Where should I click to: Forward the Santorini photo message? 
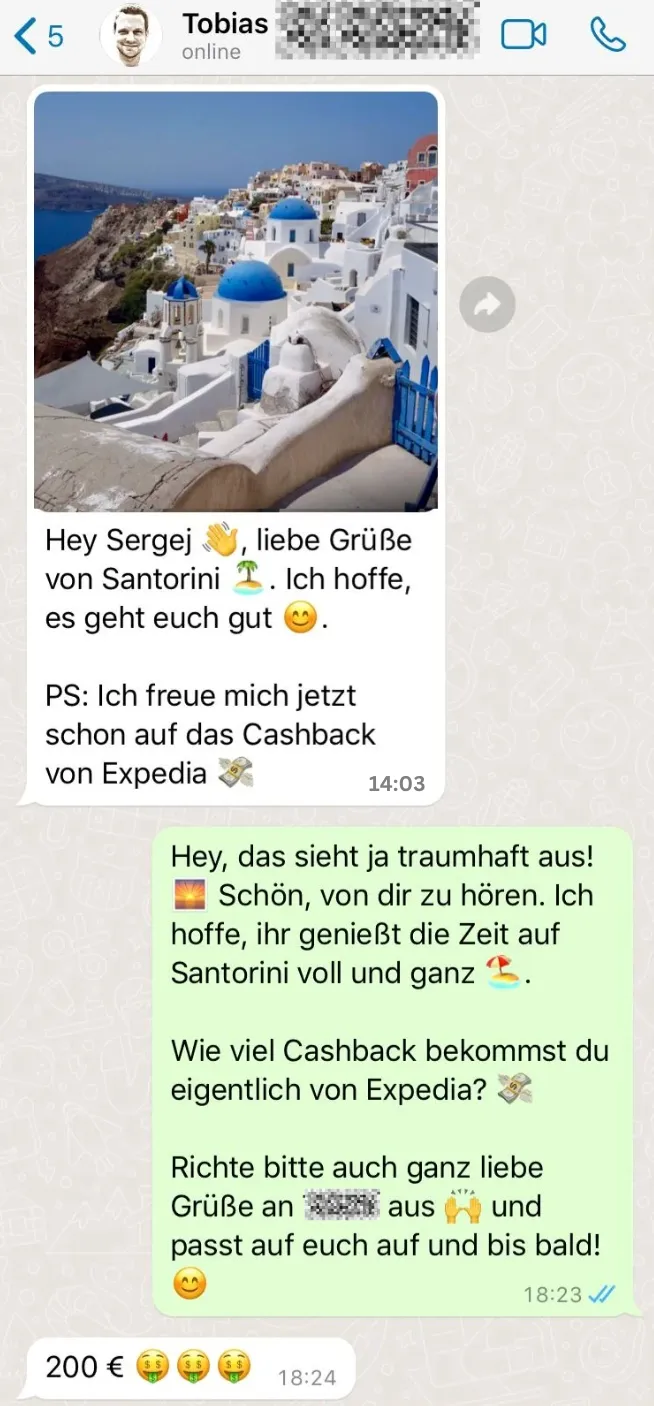[x=487, y=304]
